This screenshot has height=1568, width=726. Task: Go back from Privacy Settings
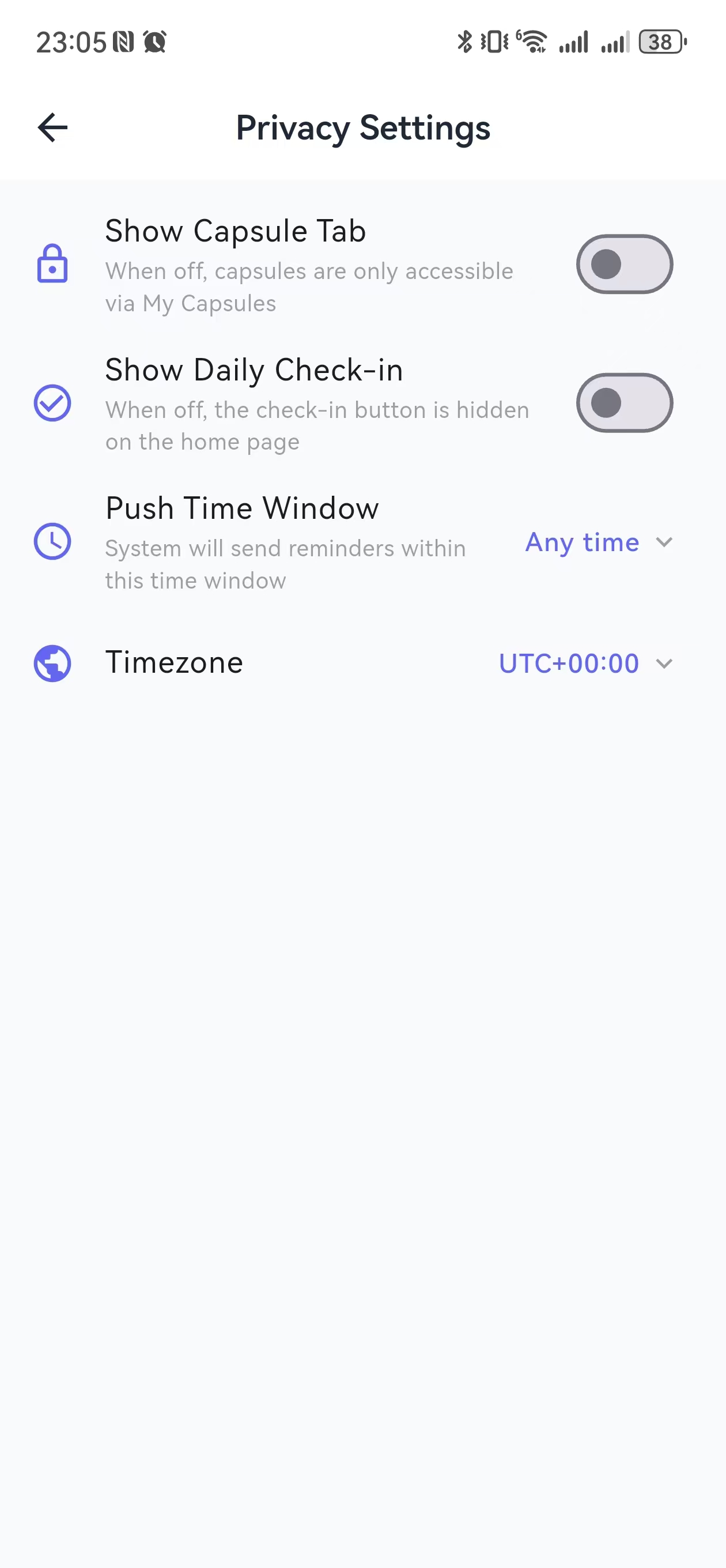click(52, 128)
